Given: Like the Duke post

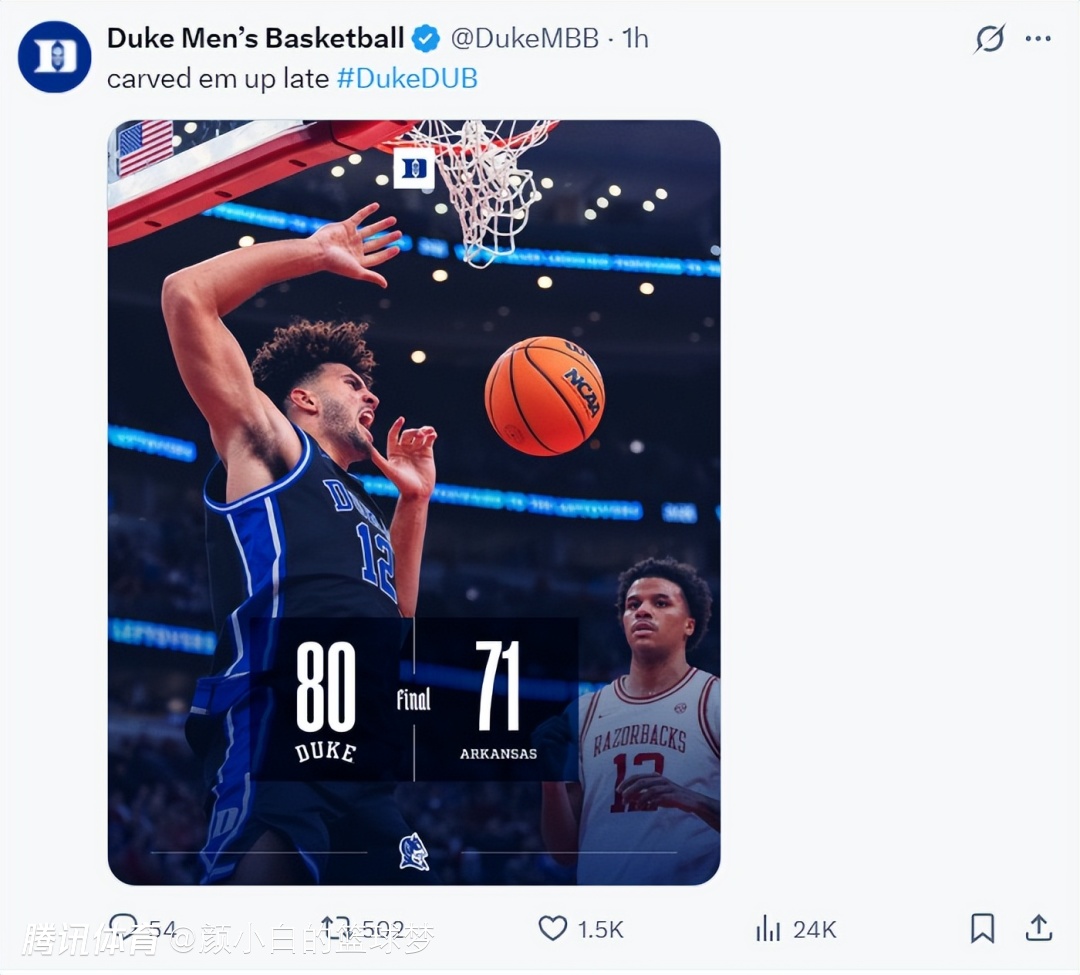Looking at the screenshot, I should pos(553,928).
